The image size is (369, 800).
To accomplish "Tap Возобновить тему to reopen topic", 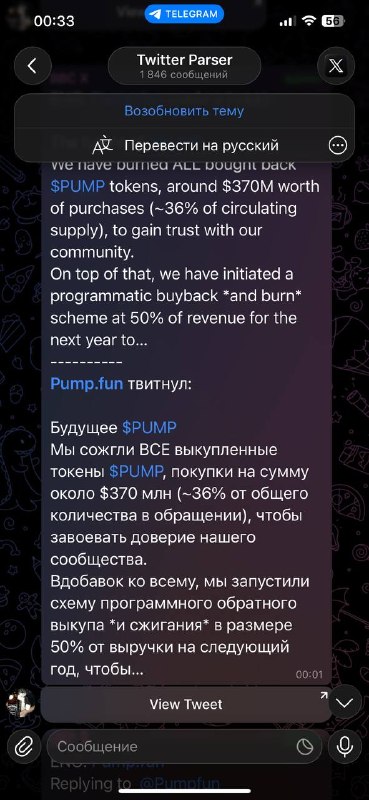I will point(184,111).
